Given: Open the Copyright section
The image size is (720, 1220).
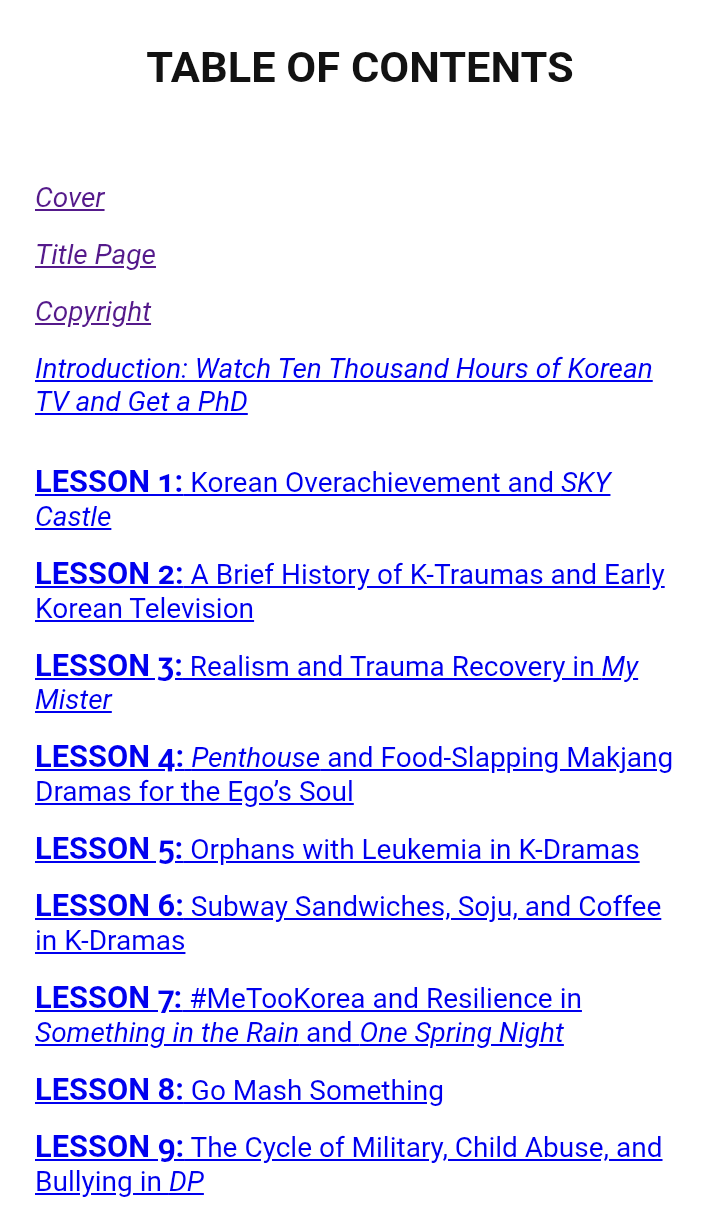Looking at the screenshot, I should (93, 312).
